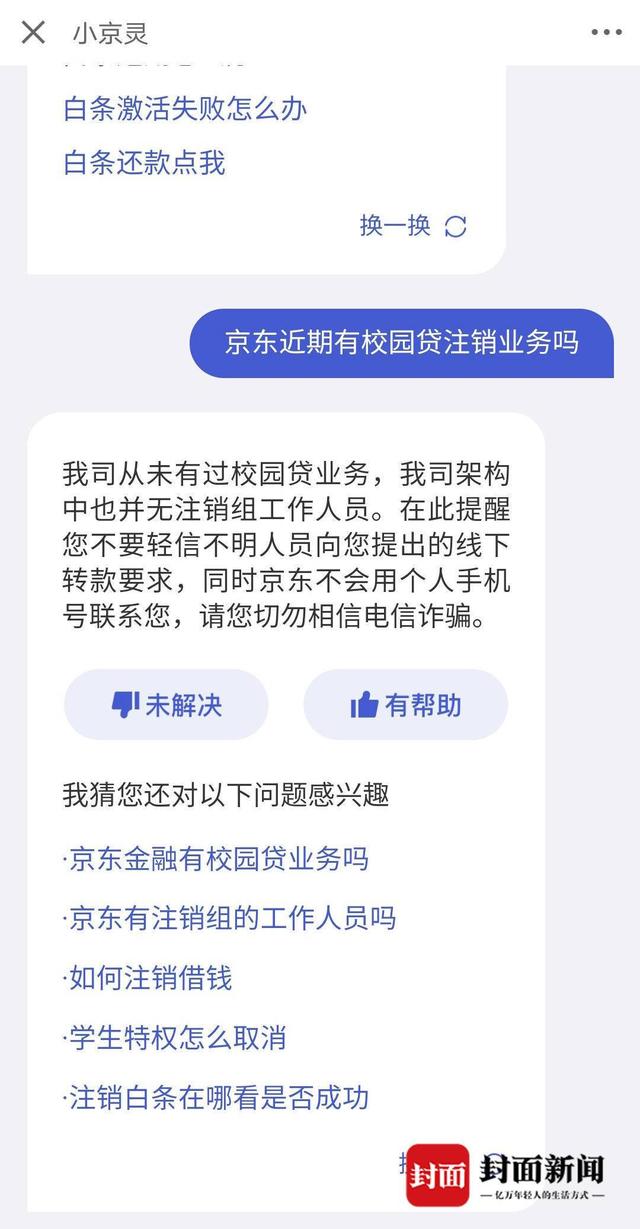This screenshot has width=640, height=1229.
Task: Open the question 京东有注销组的工作人员吗
Action: point(229,918)
